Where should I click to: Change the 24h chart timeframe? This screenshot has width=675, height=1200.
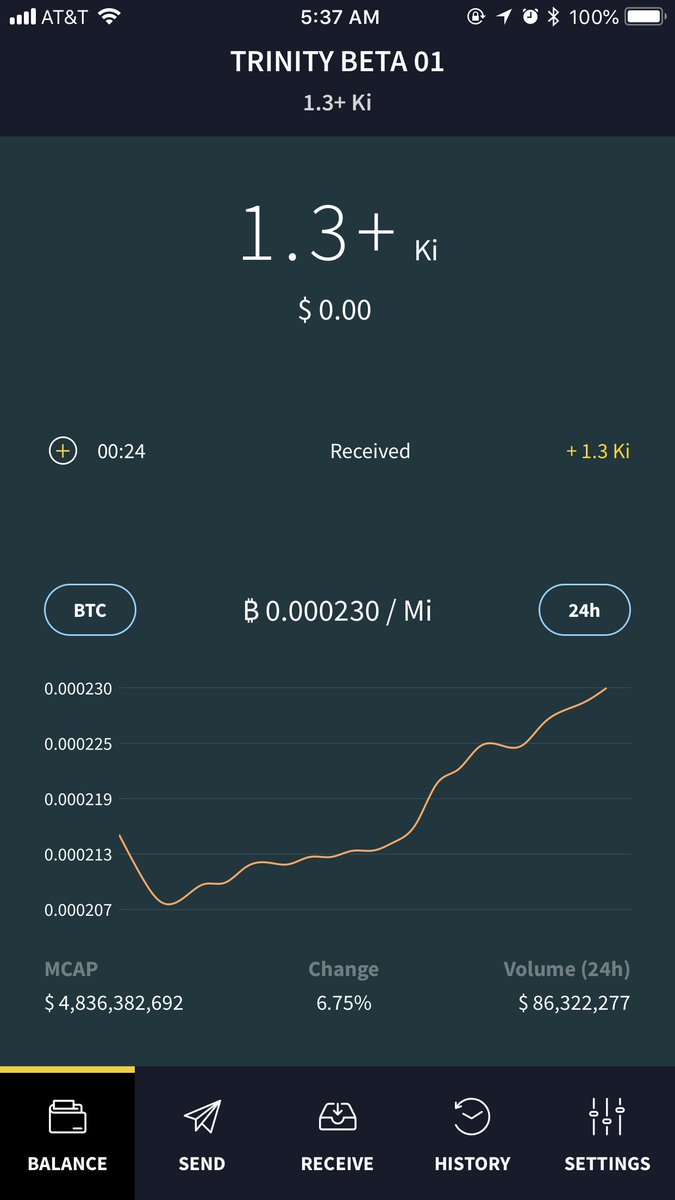(584, 610)
